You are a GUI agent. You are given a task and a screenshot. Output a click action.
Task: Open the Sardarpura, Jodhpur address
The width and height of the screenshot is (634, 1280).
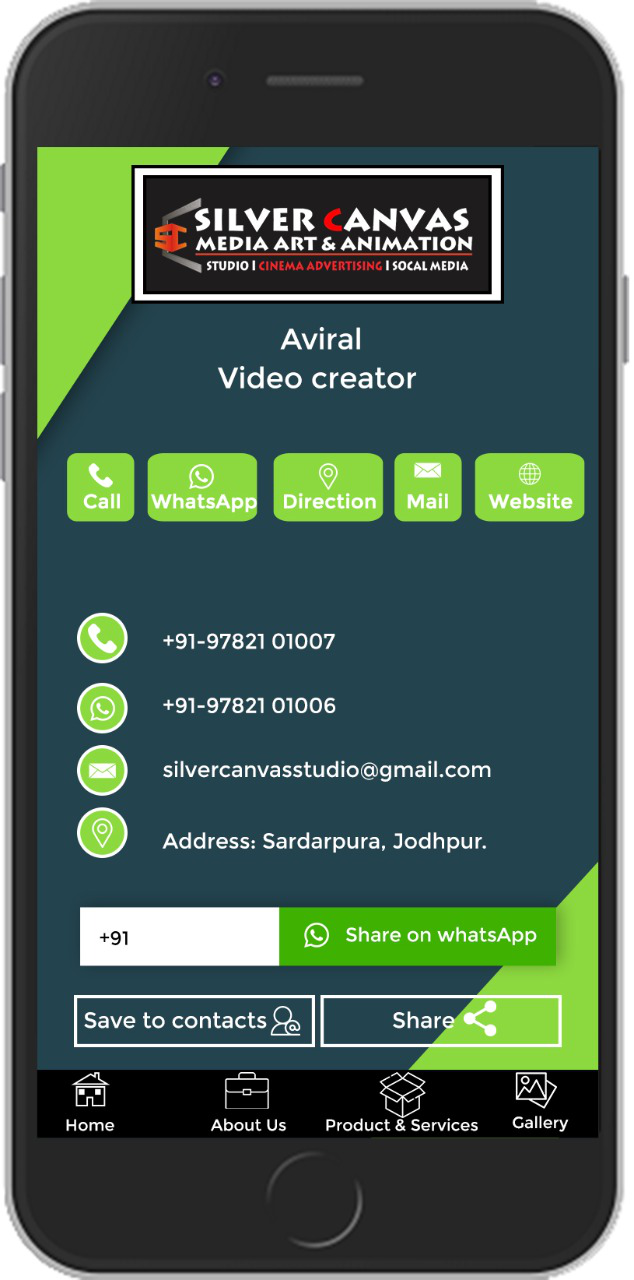coord(324,841)
